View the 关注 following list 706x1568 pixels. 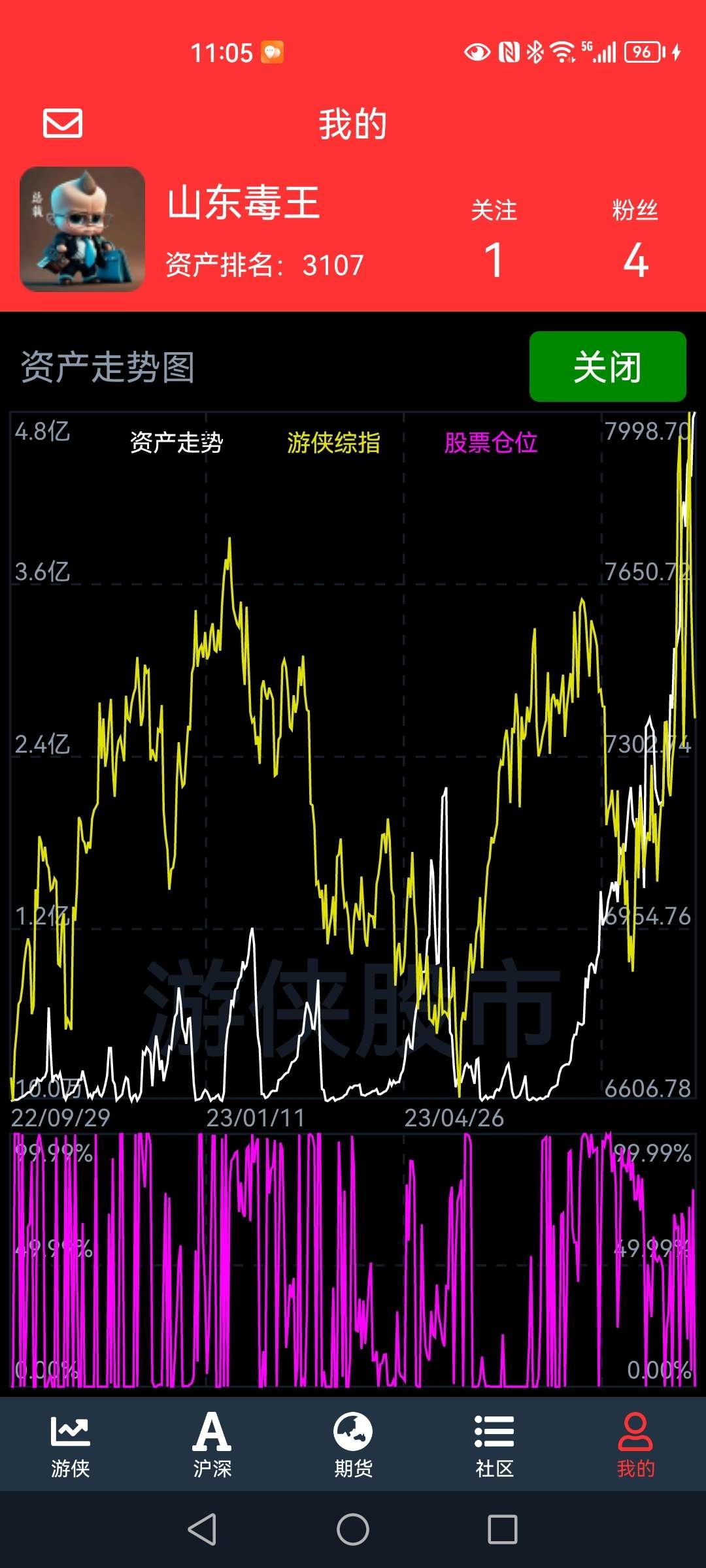tap(494, 239)
